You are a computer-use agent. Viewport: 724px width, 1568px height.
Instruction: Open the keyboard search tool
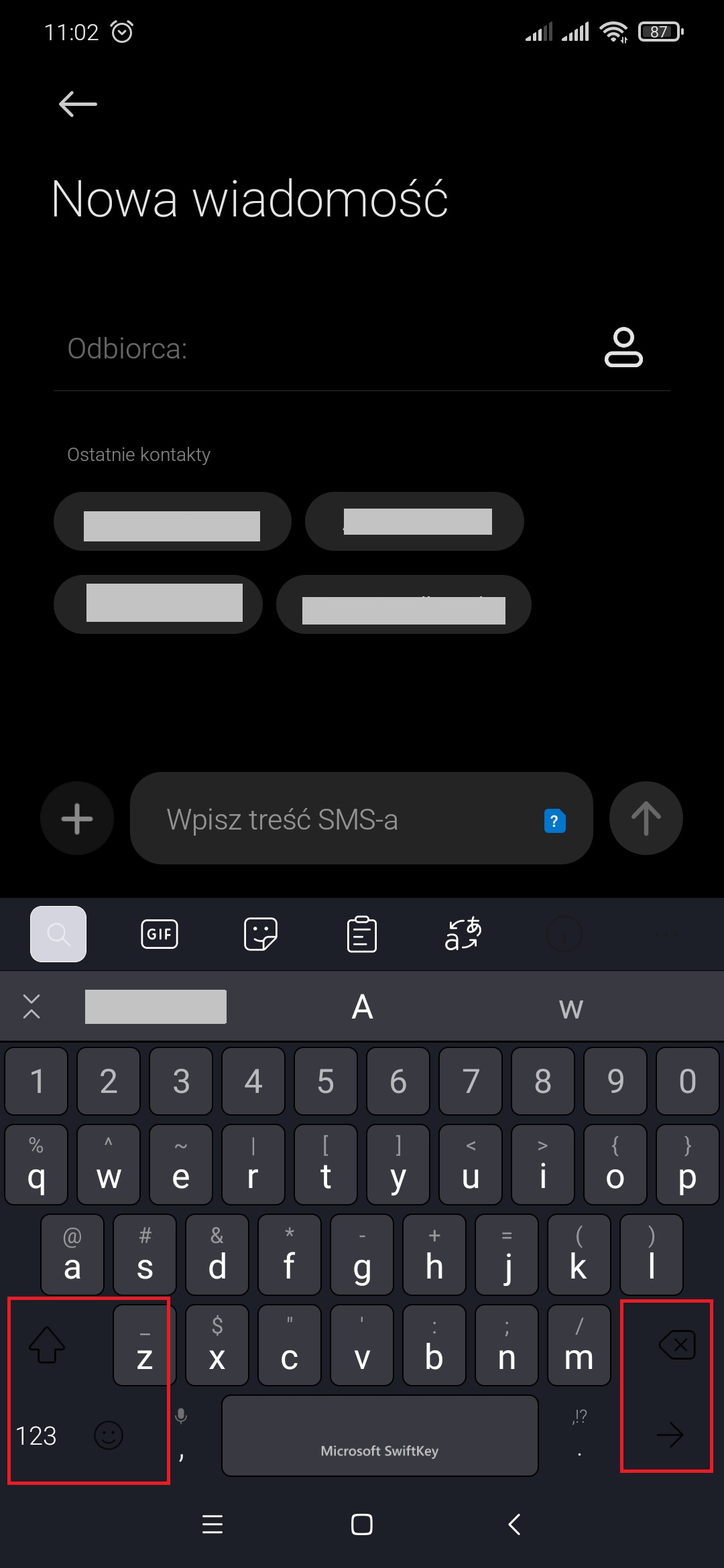coord(58,933)
